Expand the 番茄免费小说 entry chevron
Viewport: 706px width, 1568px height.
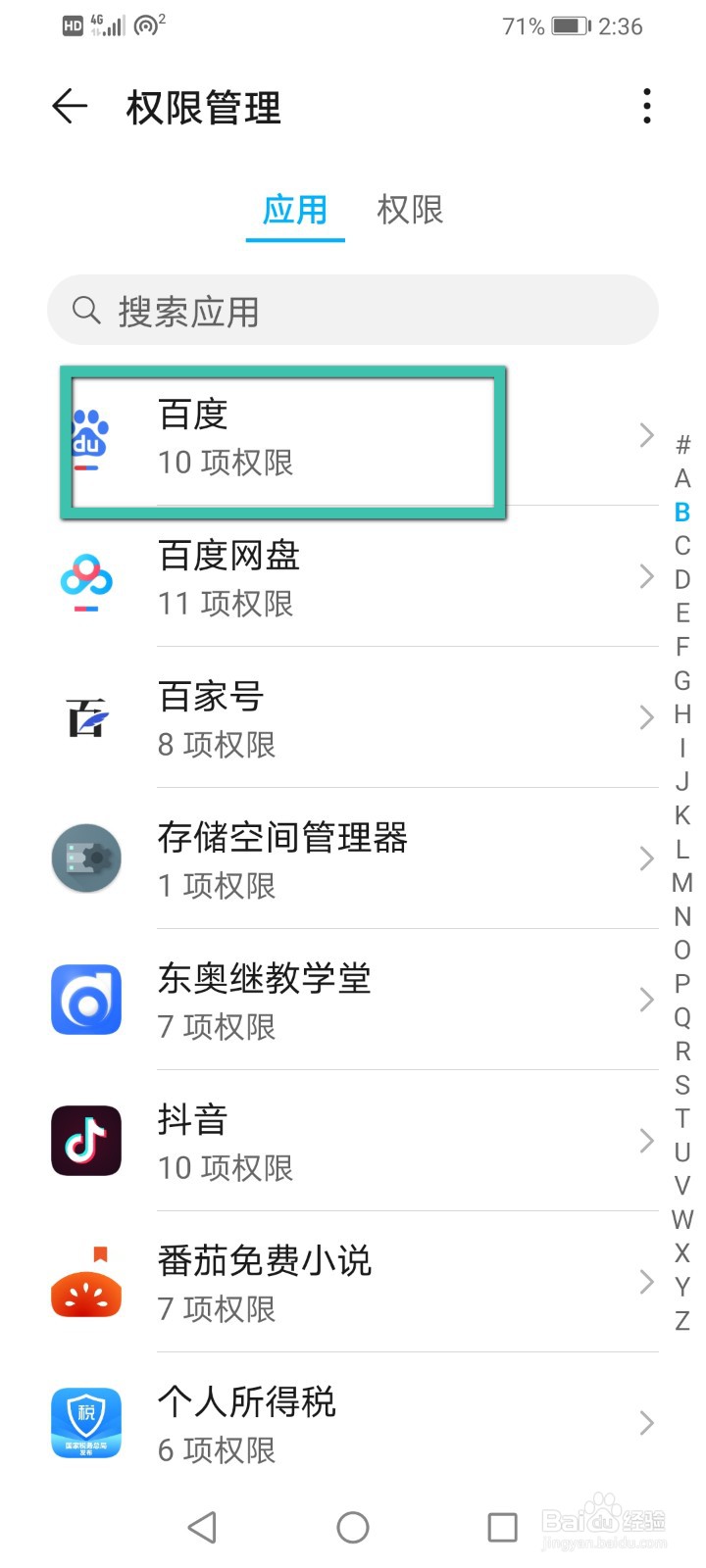[x=646, y=1282]
